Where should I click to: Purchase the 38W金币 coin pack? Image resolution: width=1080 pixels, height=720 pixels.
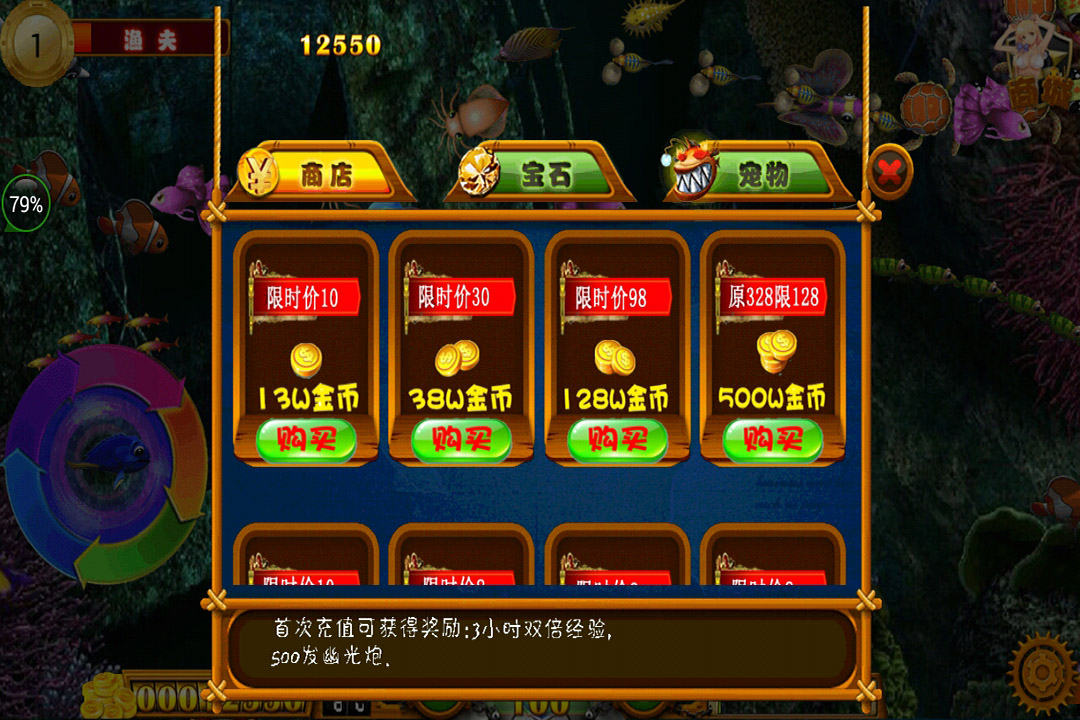click(x=461, y=439)
